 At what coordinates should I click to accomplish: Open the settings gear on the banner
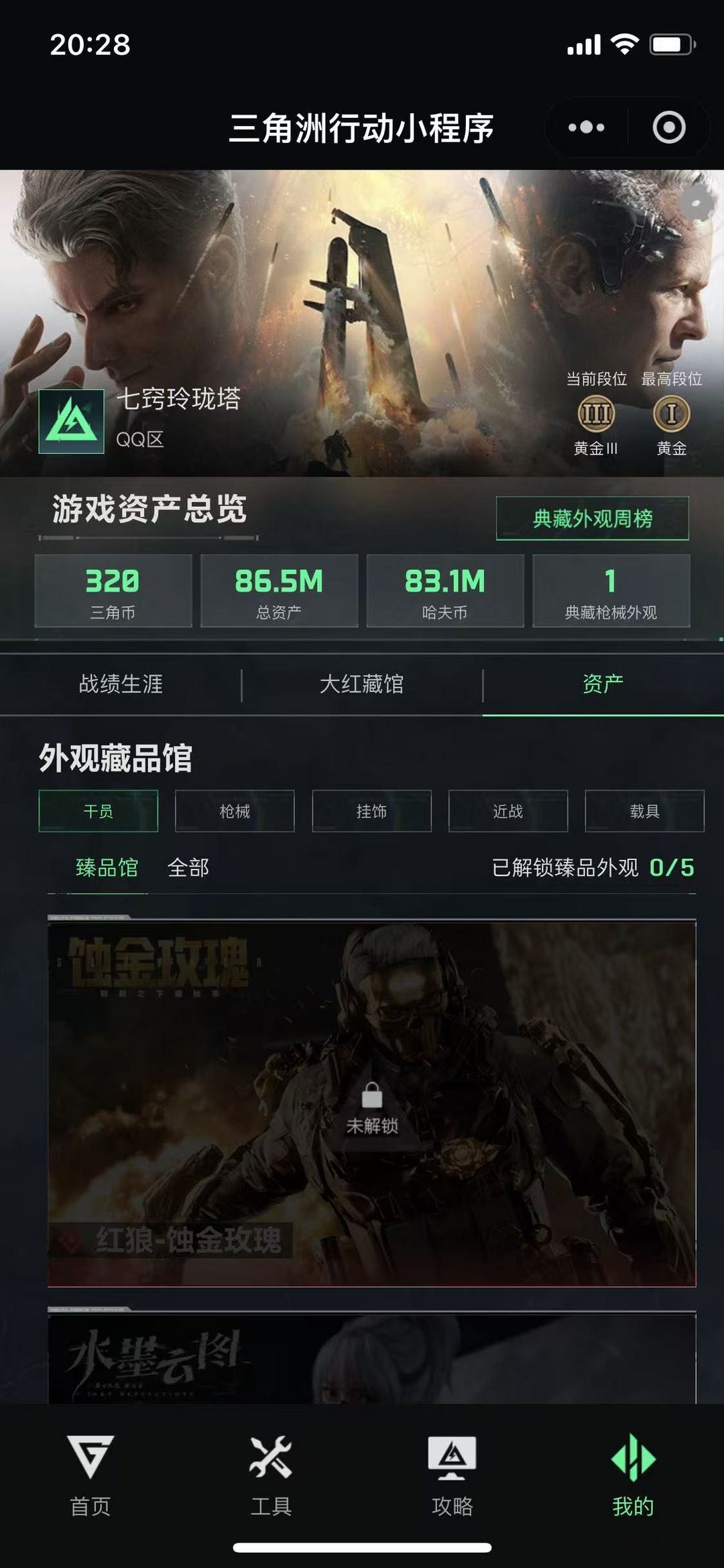697,203
